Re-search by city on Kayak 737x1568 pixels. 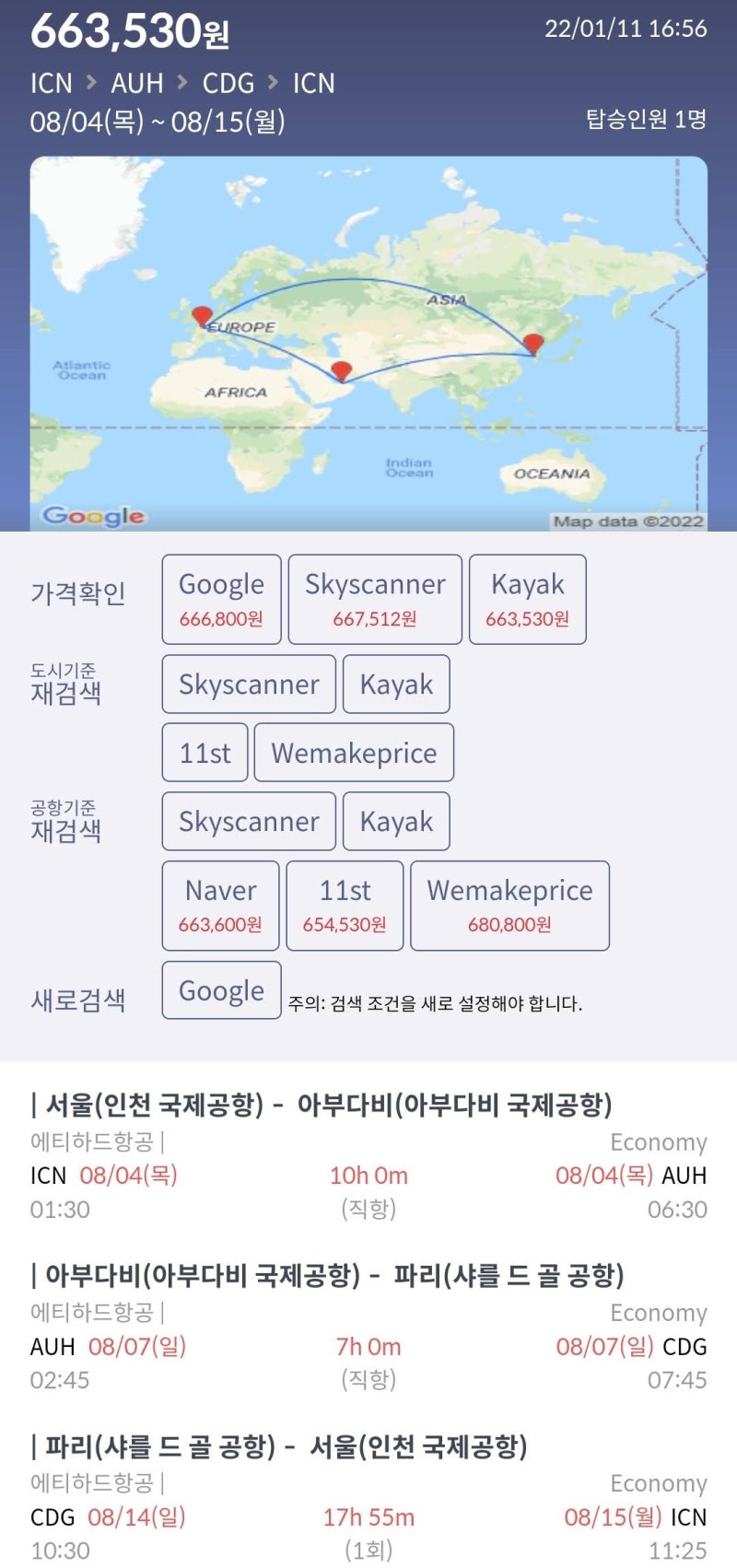point(396,685)
